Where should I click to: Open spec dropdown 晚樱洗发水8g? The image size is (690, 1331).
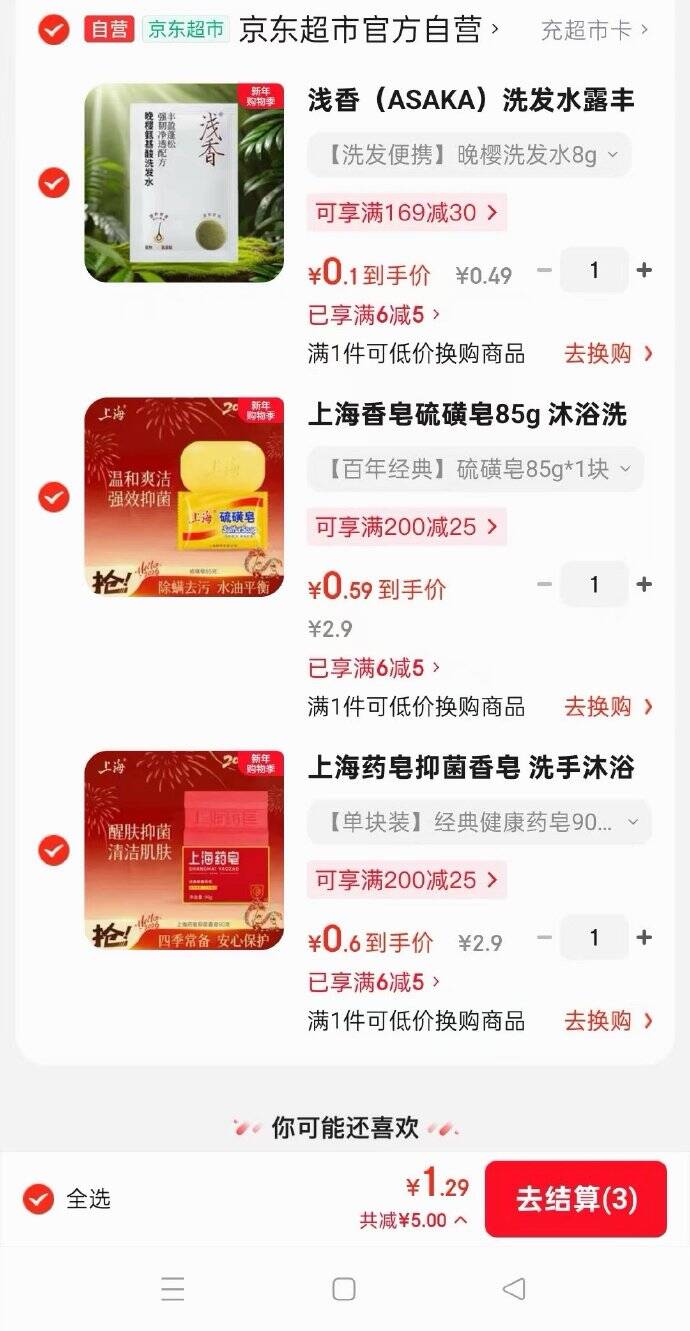point(469,155)
